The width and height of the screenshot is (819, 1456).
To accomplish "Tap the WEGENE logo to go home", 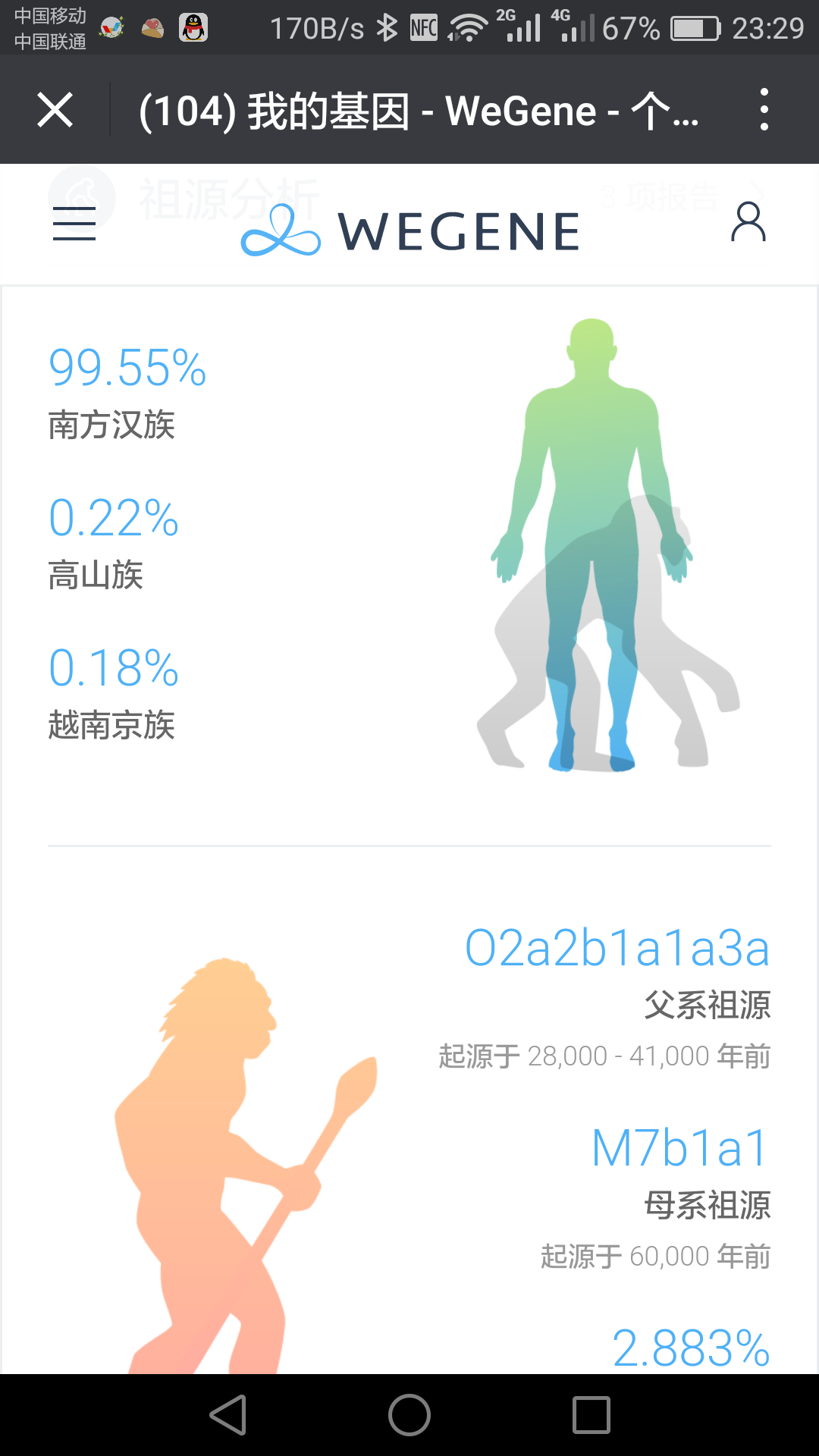I will point(410,231).
